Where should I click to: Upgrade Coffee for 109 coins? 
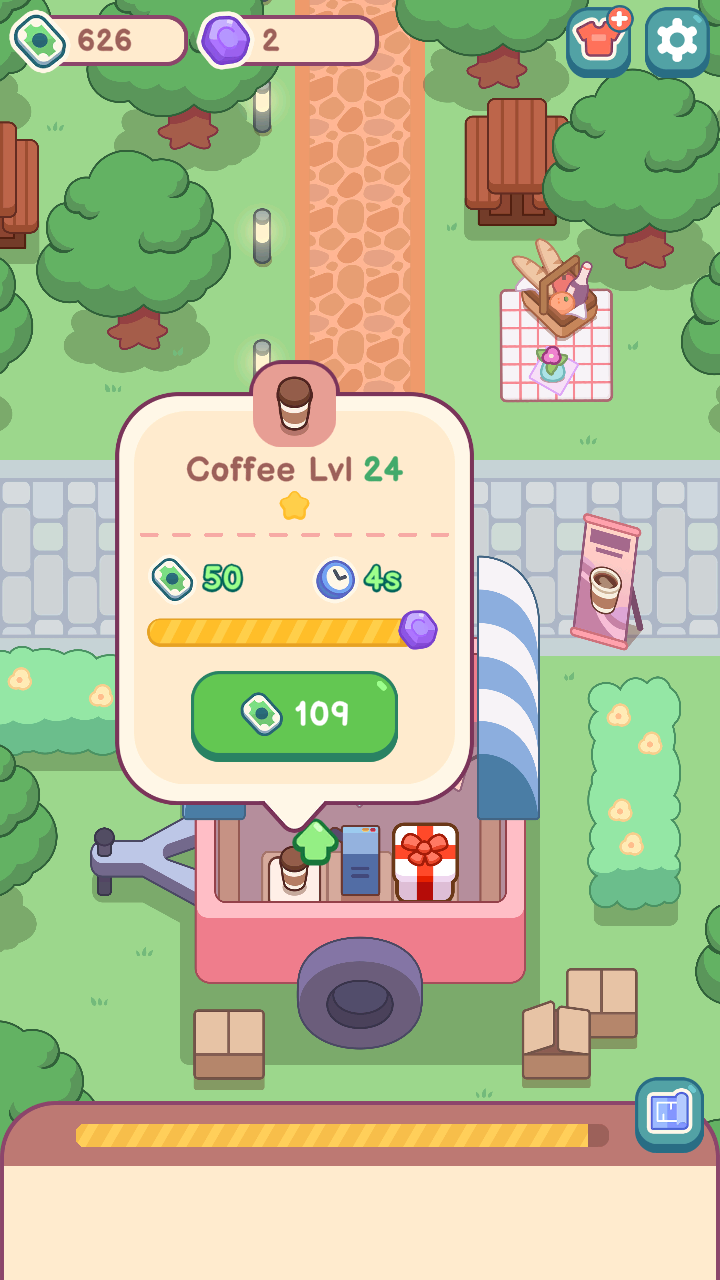294,714
